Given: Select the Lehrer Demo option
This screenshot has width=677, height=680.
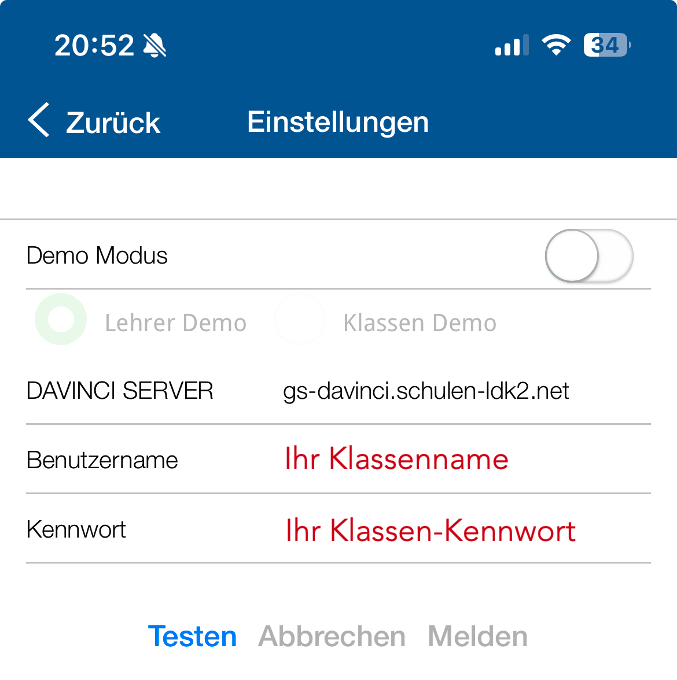Looking at the screenshot, I should [62, 321].
